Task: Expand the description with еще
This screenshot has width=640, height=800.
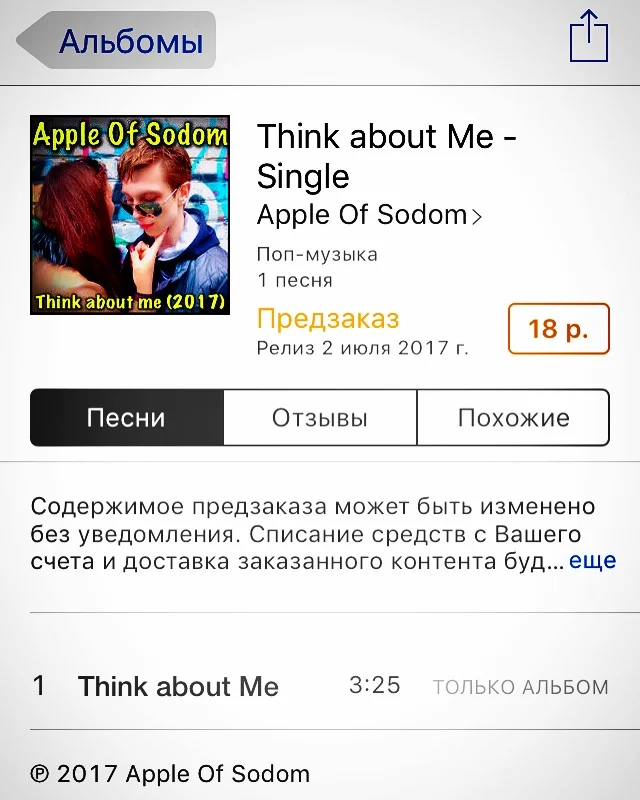Action: [592, 561]
